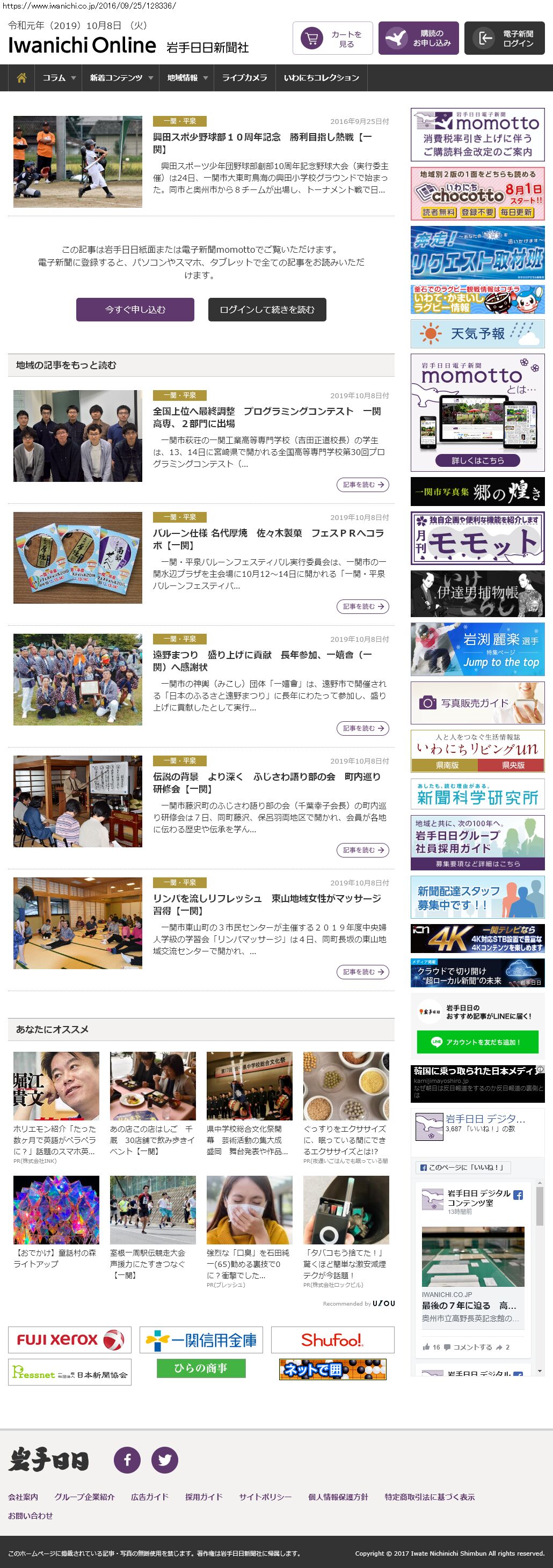Open いわにちコレクション page

(321, 78)
